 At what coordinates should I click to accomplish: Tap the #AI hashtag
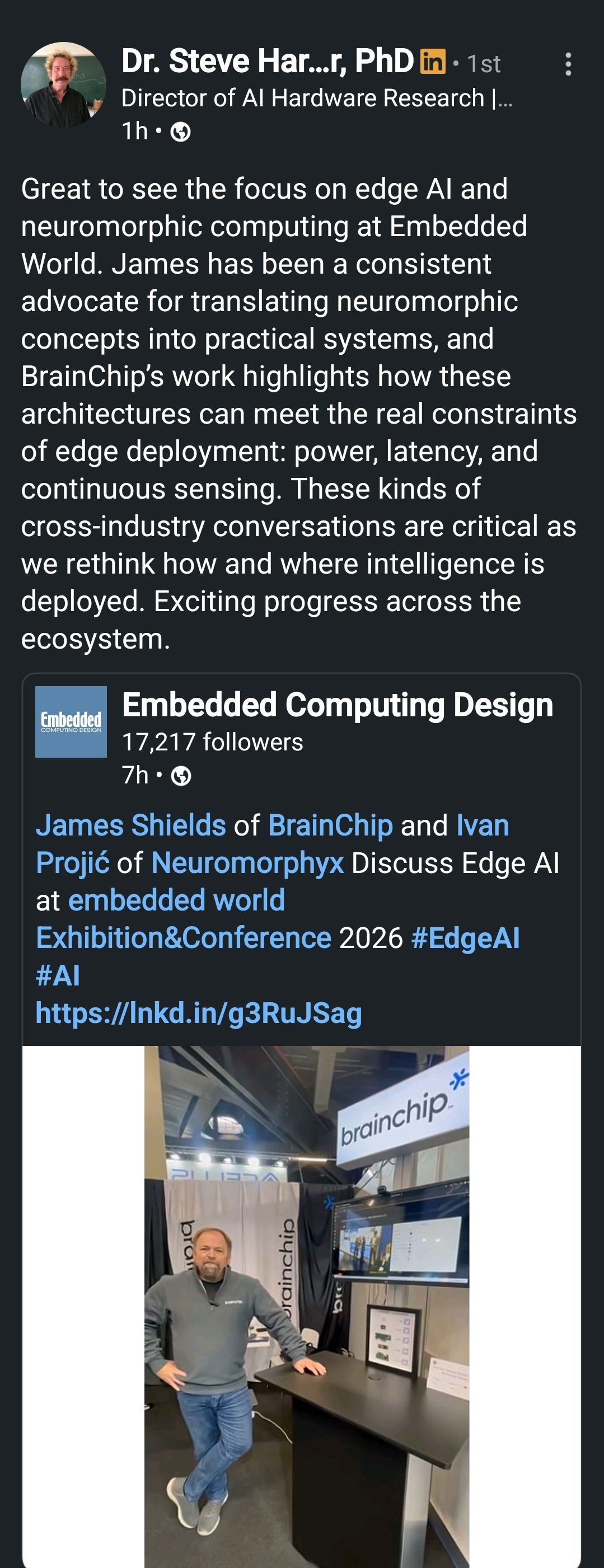tap(58, 976)
